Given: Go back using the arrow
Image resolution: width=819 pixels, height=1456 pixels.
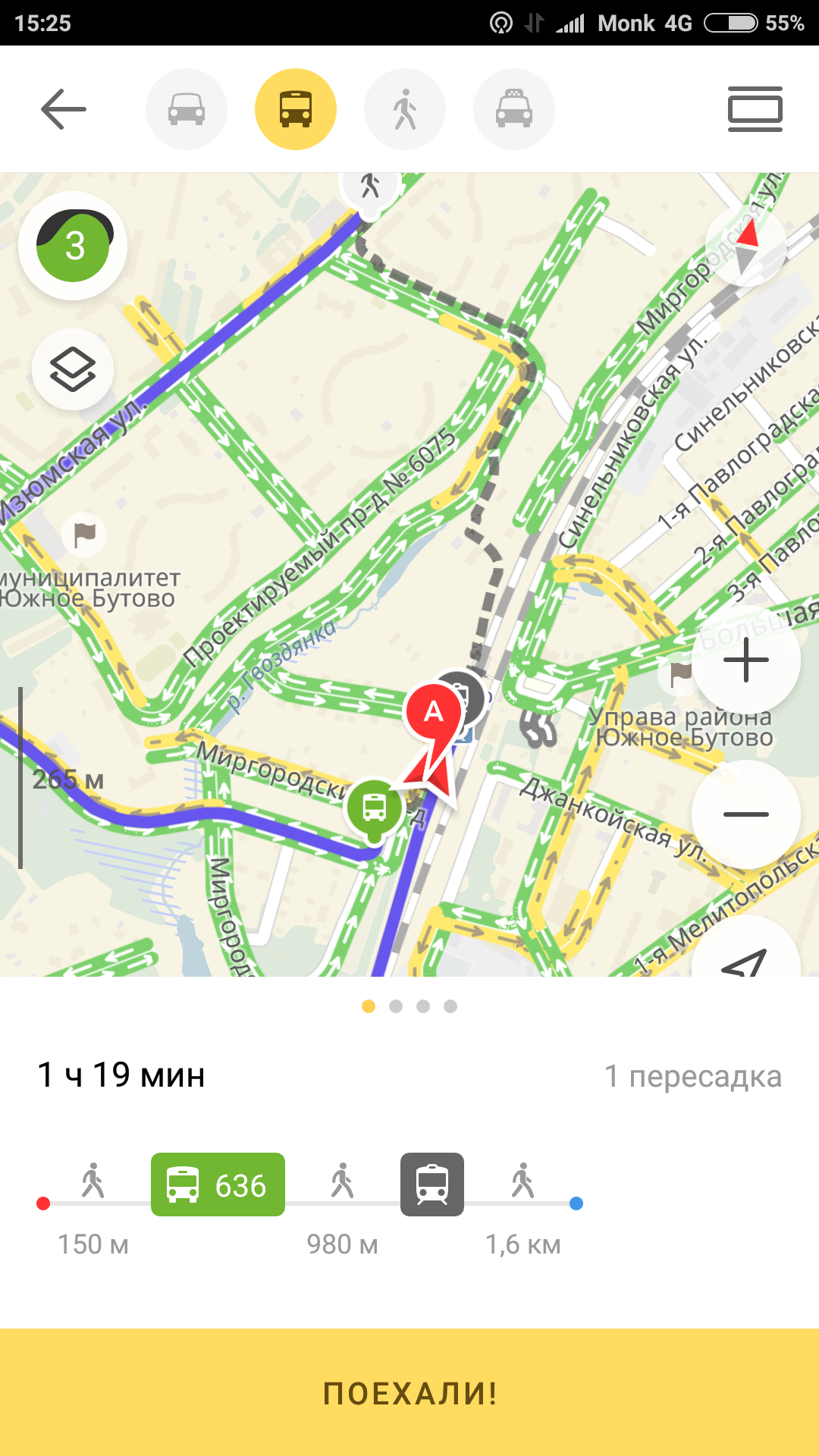Looking at the screenshot, I should (x=64, y=109).
